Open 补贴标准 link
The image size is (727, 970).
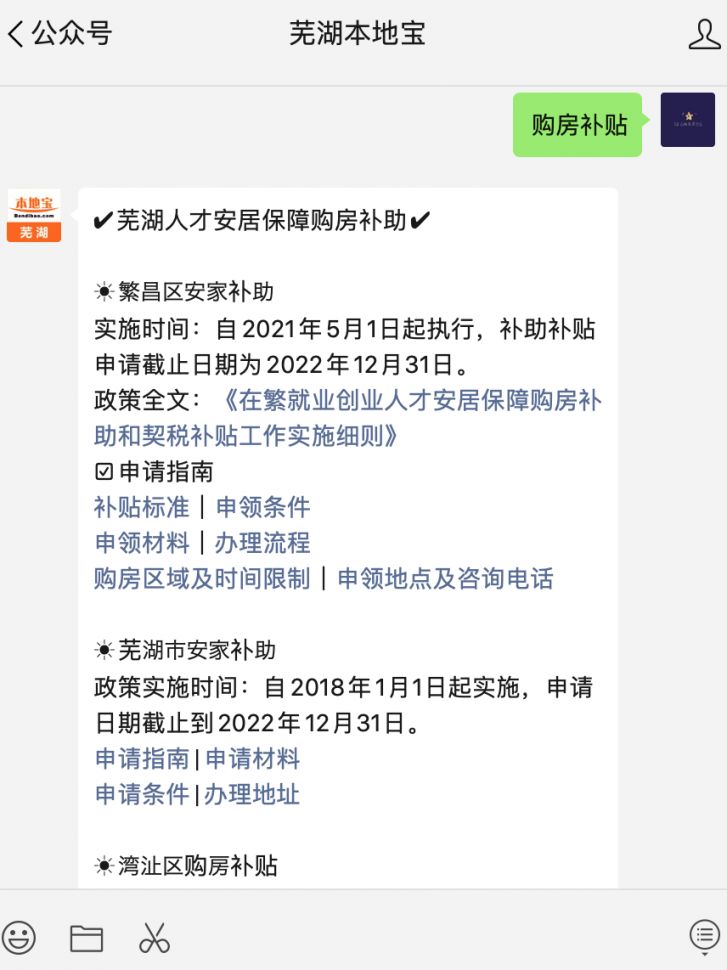coord(142,507)
